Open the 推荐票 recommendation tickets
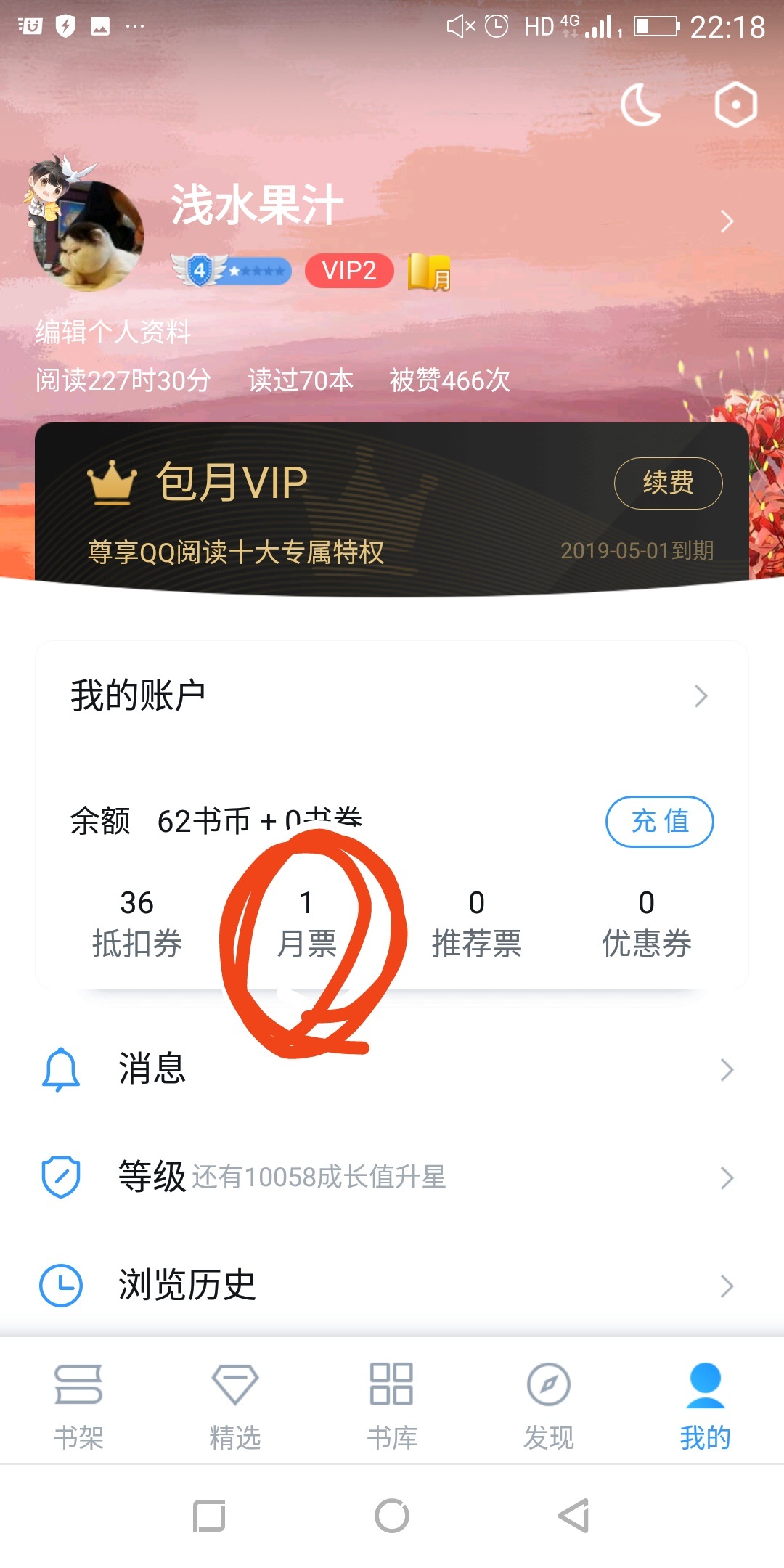Image resolution: width=784 pixels, height=1568 pixels. pos(476,923)
